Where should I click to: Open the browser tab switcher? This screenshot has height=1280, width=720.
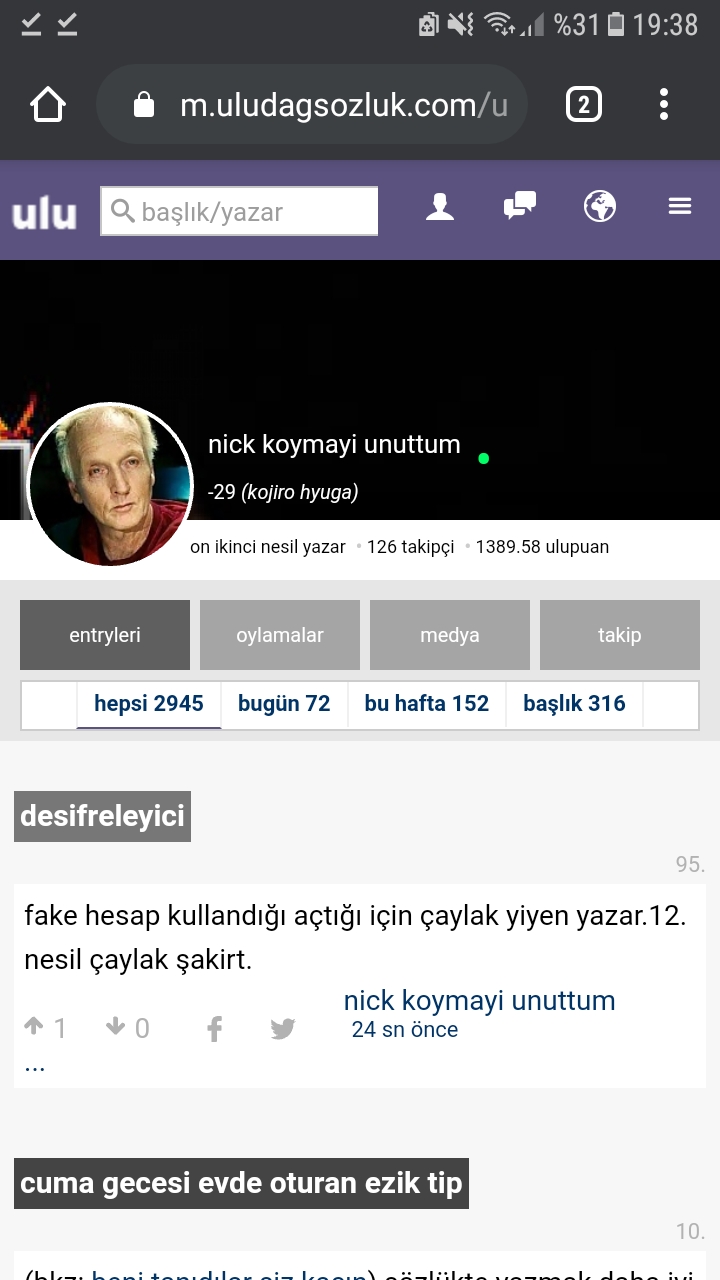(x=584, y=105)
